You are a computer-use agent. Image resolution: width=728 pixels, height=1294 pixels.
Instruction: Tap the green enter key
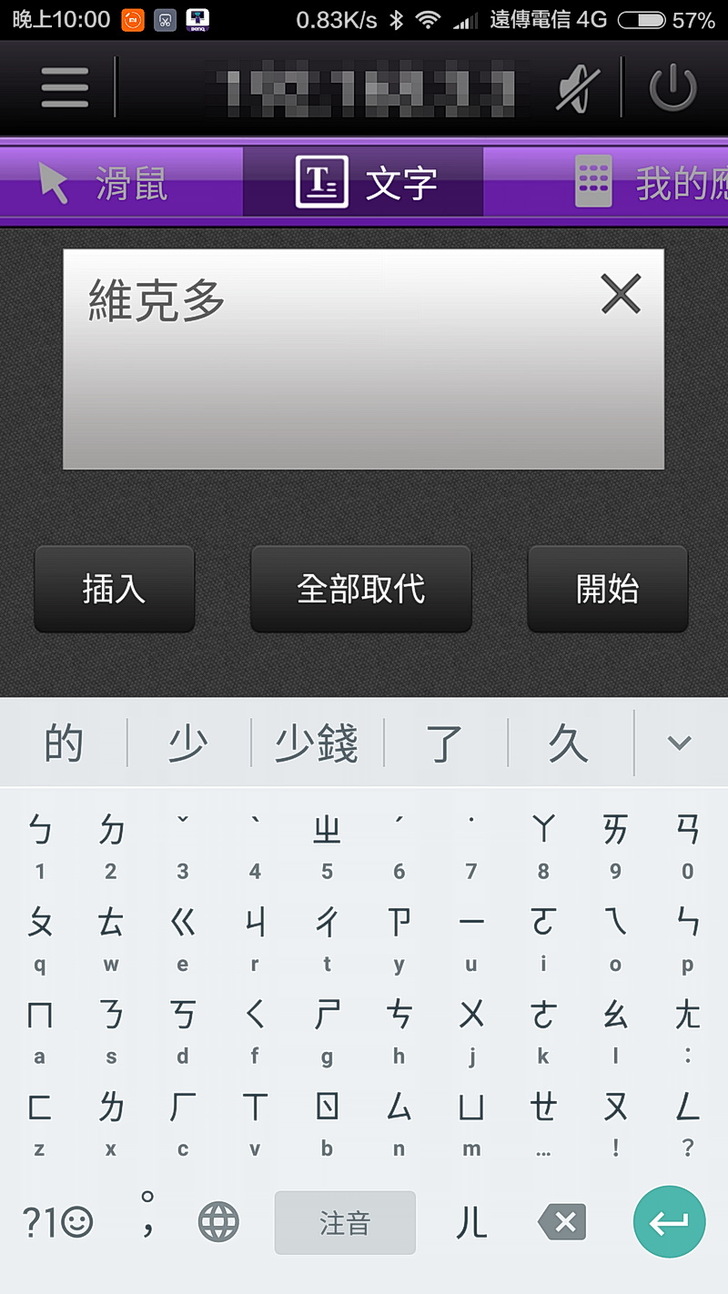[669, 1222]
